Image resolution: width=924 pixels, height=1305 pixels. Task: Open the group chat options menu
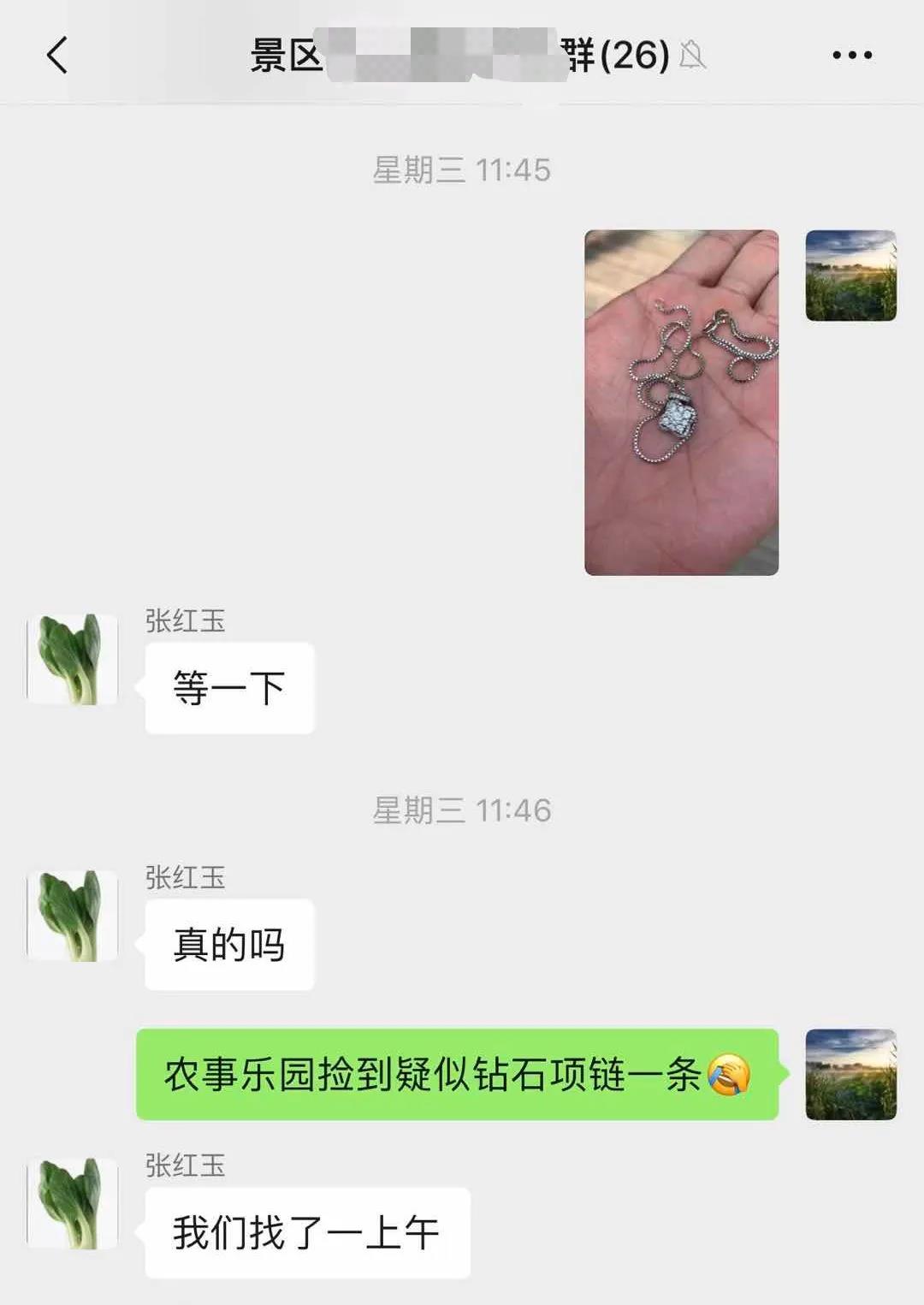[852, 56]
